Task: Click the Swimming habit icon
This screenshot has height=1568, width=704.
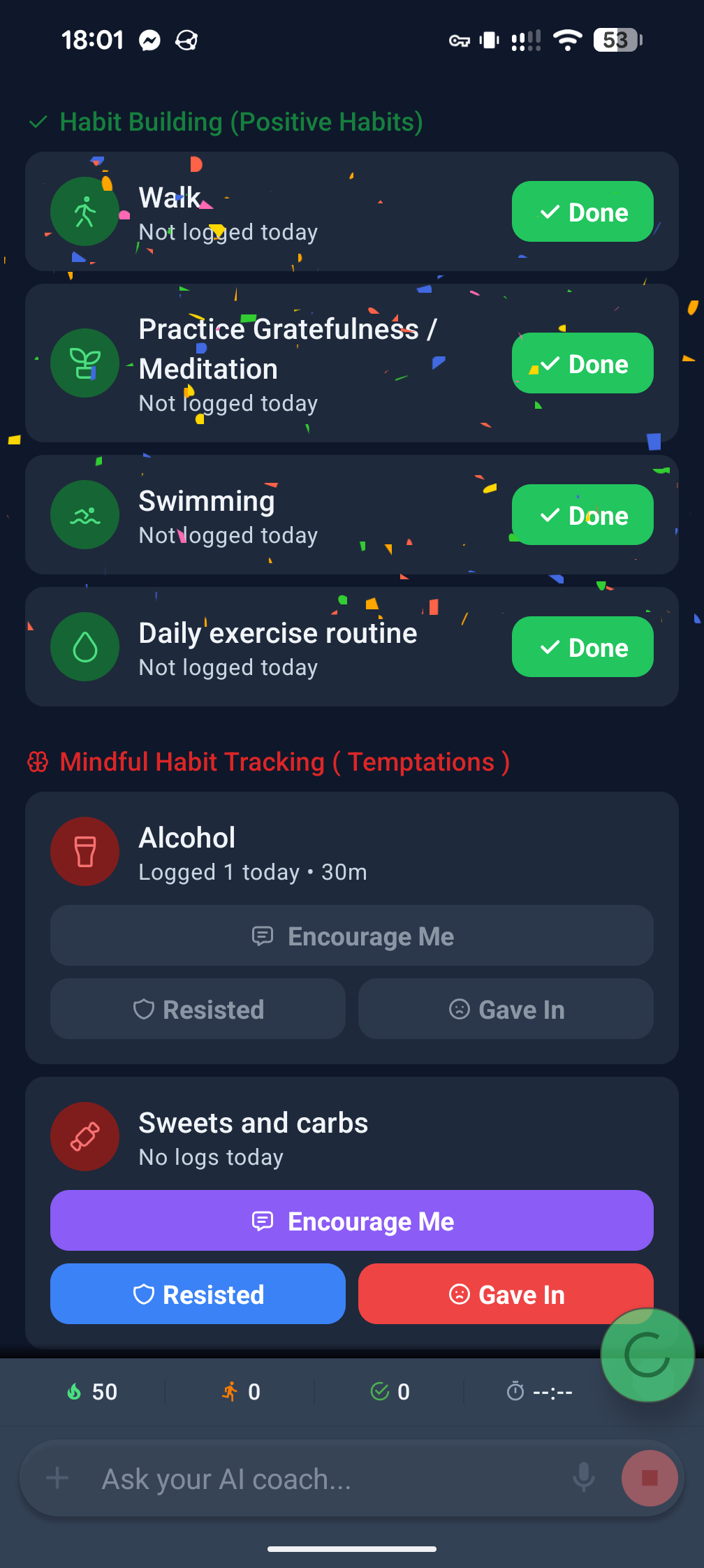Action: click(x=85, y=514)
